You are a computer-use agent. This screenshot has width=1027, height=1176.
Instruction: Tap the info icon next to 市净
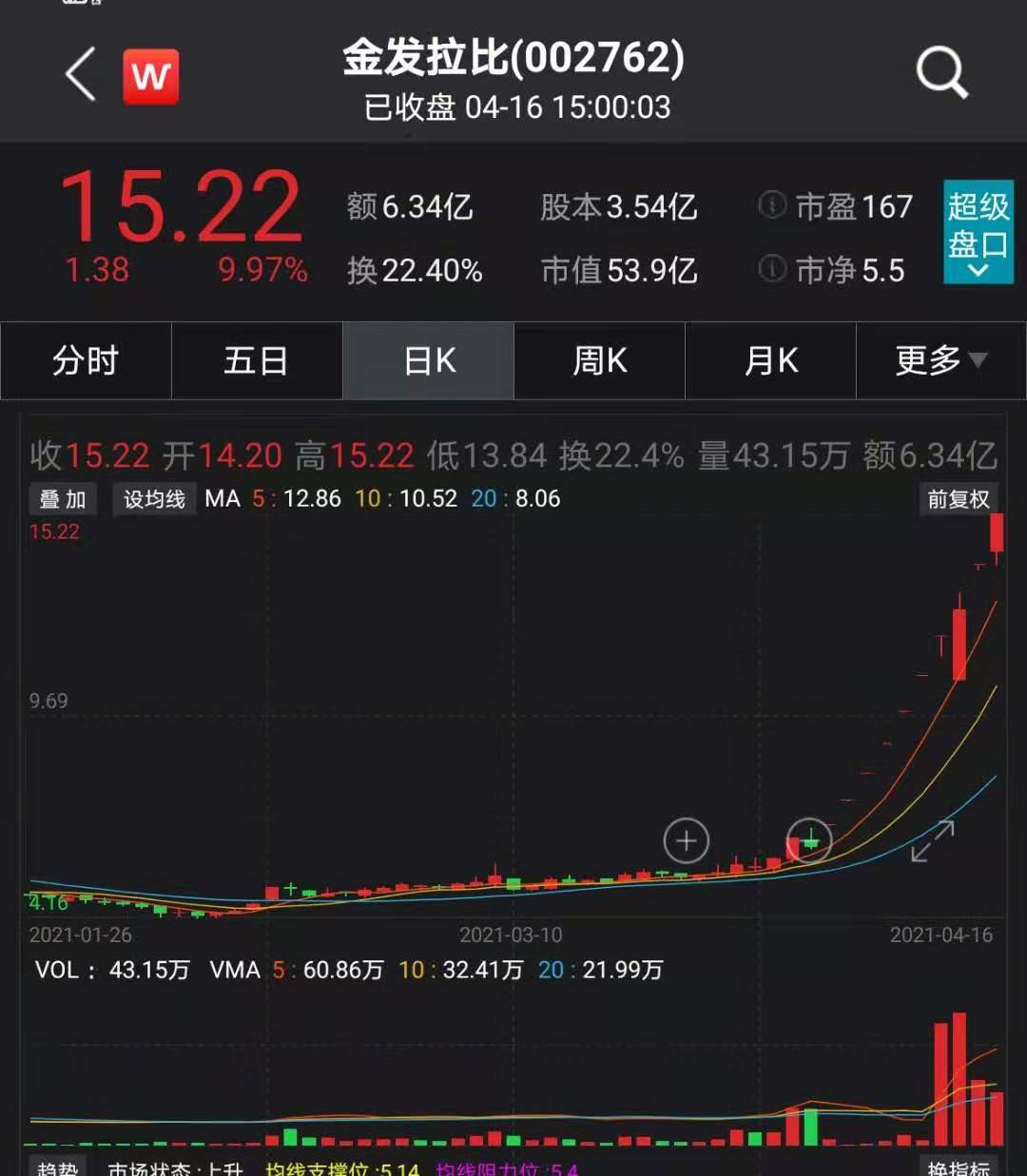point(772,271)
